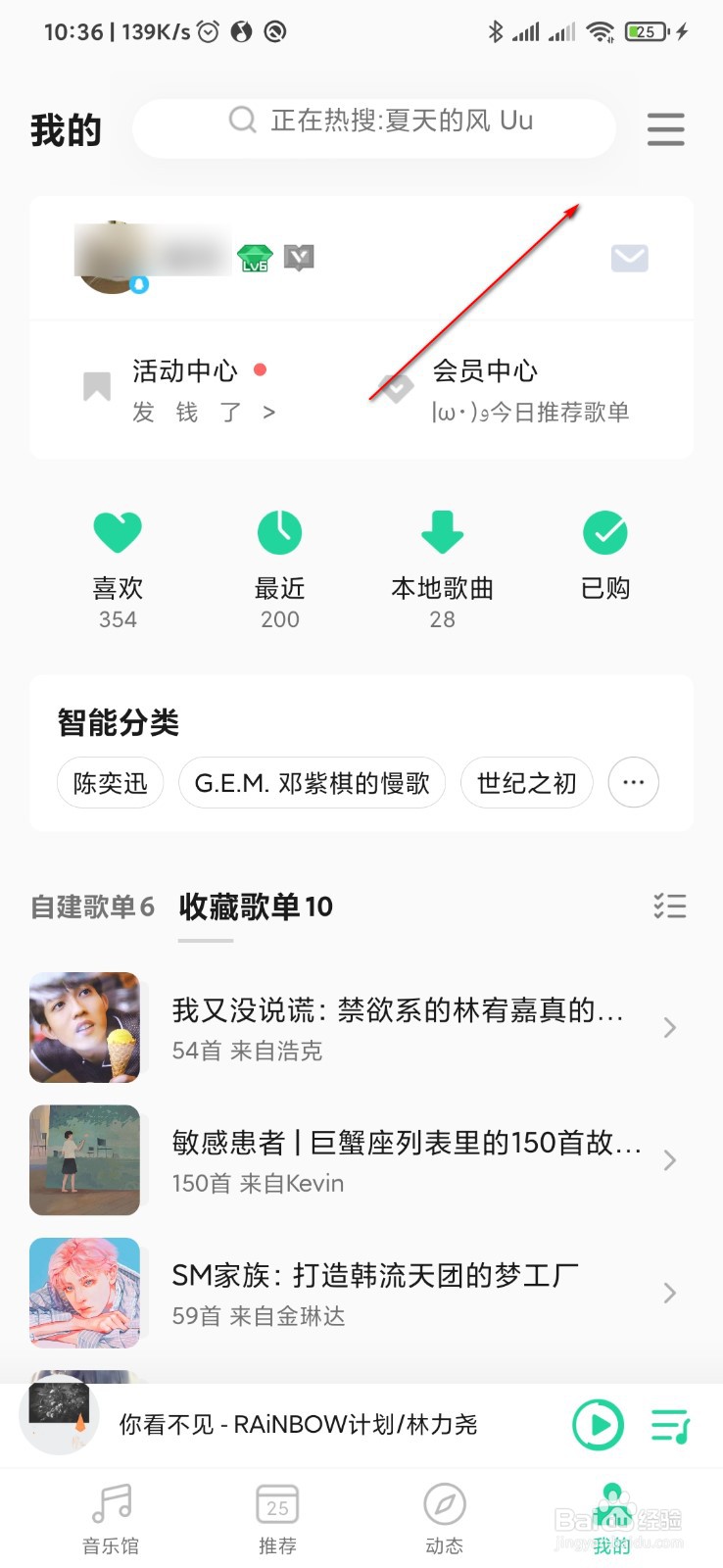Open the playlist management list icon
This screenshot has width=723, height=1568.
point(670,906)
